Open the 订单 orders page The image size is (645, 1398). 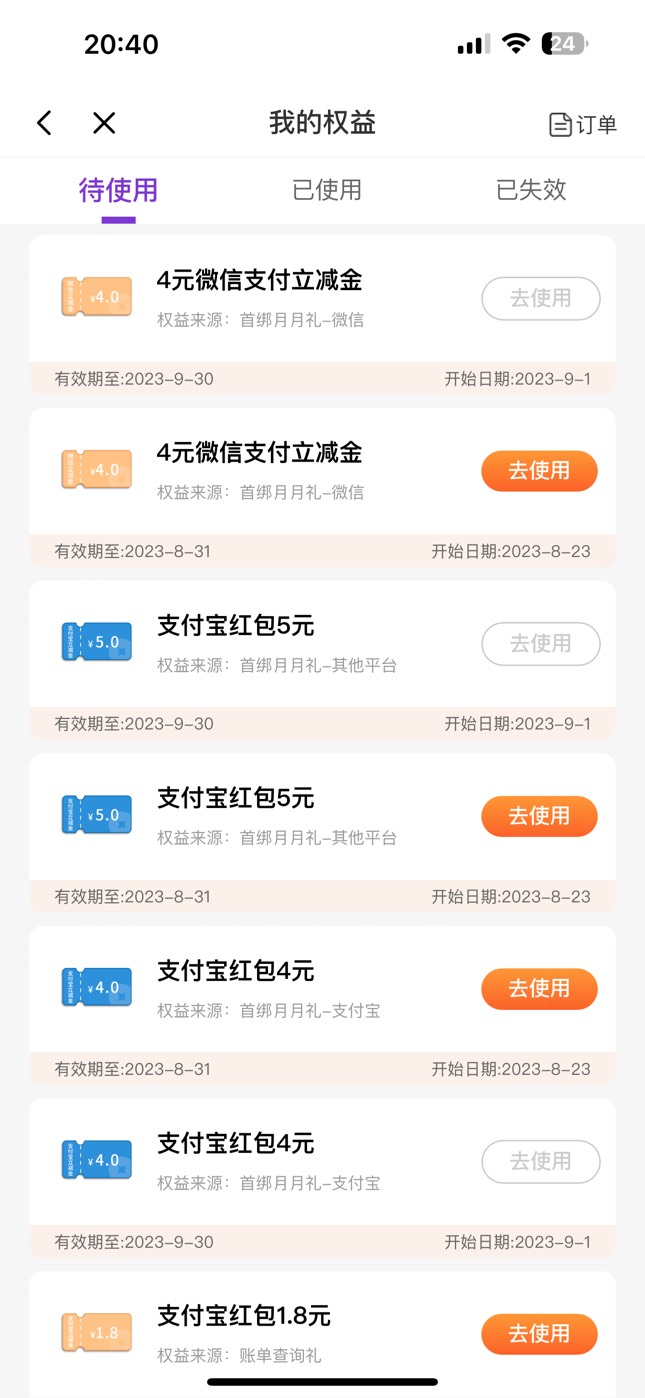(583, 125)
